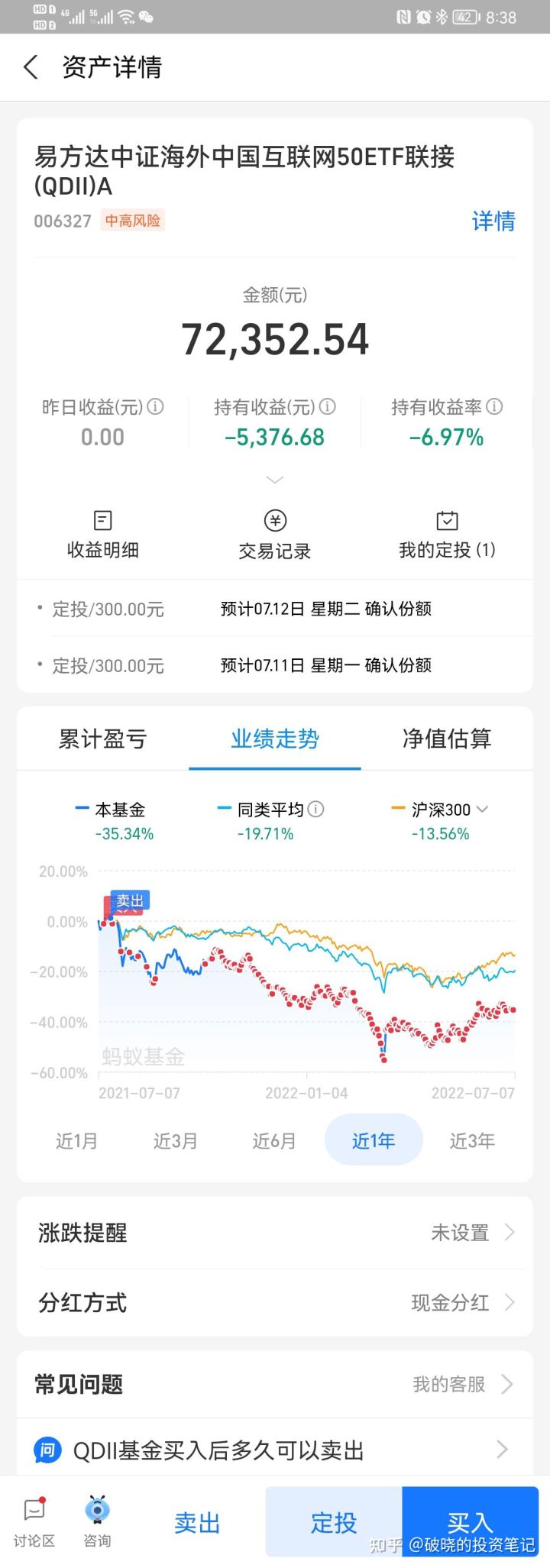The image size is (550, 1568).
Task: Switch to the 净值估算 tab
Action: (445, 739)
